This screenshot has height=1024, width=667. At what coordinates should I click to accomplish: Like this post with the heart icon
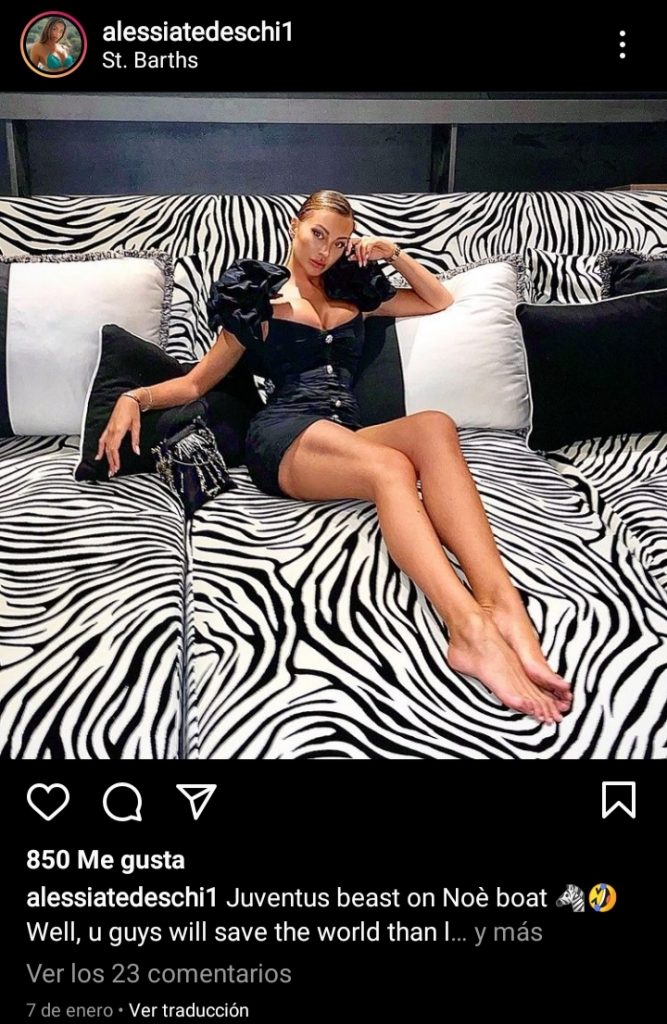[48, 801]
